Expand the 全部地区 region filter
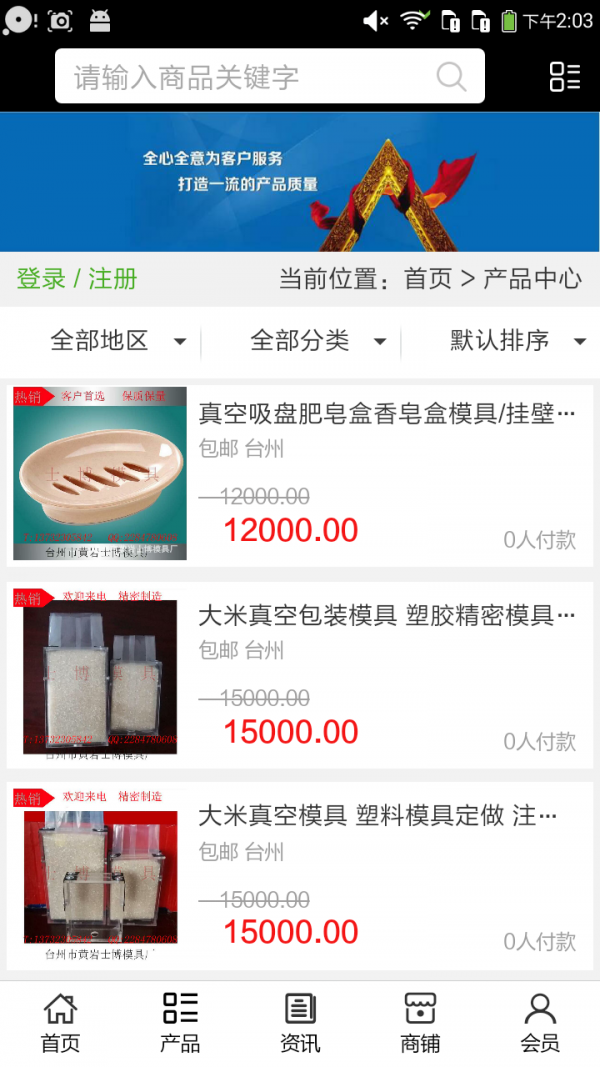 pos(118,341)
